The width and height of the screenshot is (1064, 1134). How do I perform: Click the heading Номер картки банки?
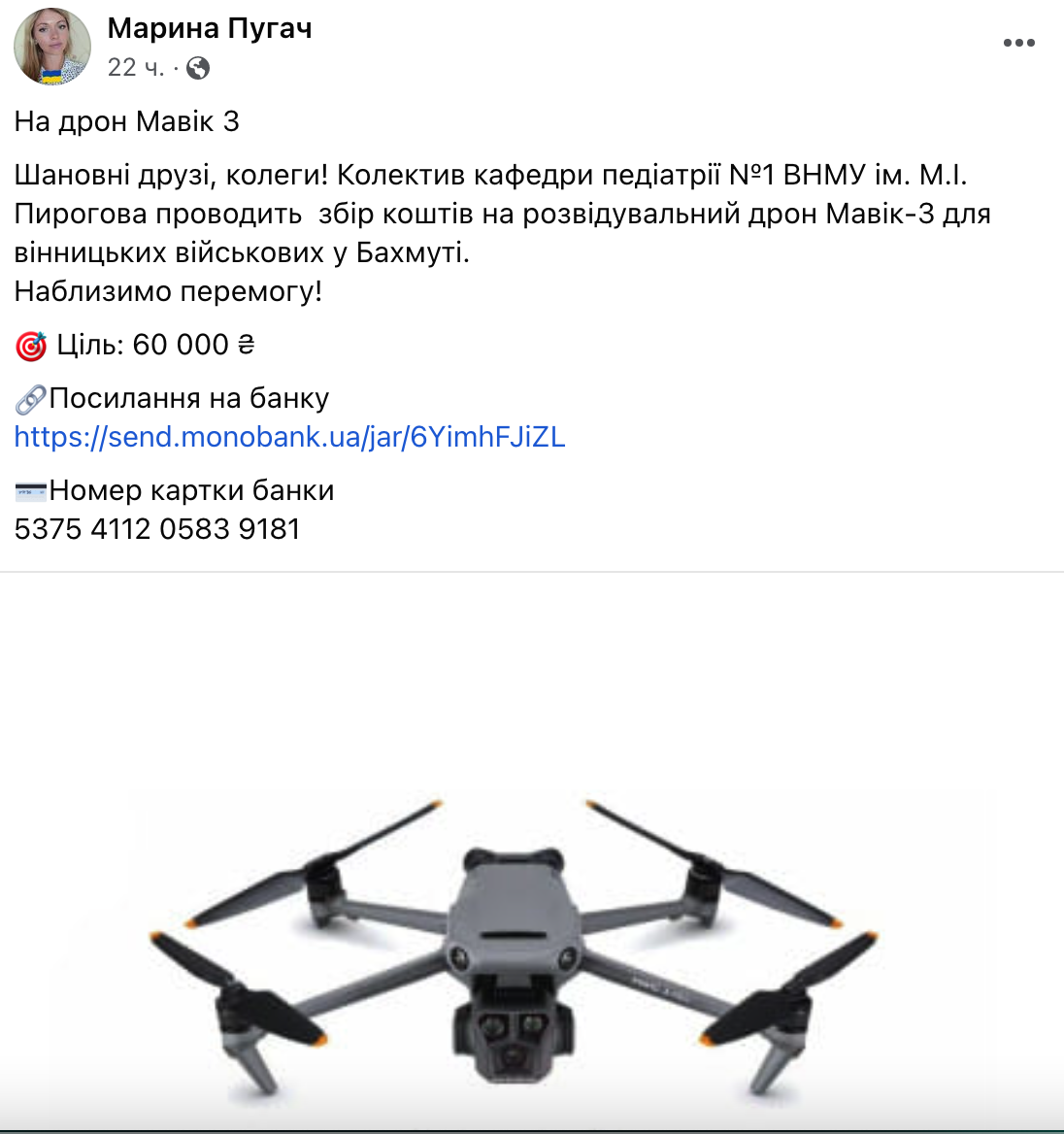click(x=192, y=489)
